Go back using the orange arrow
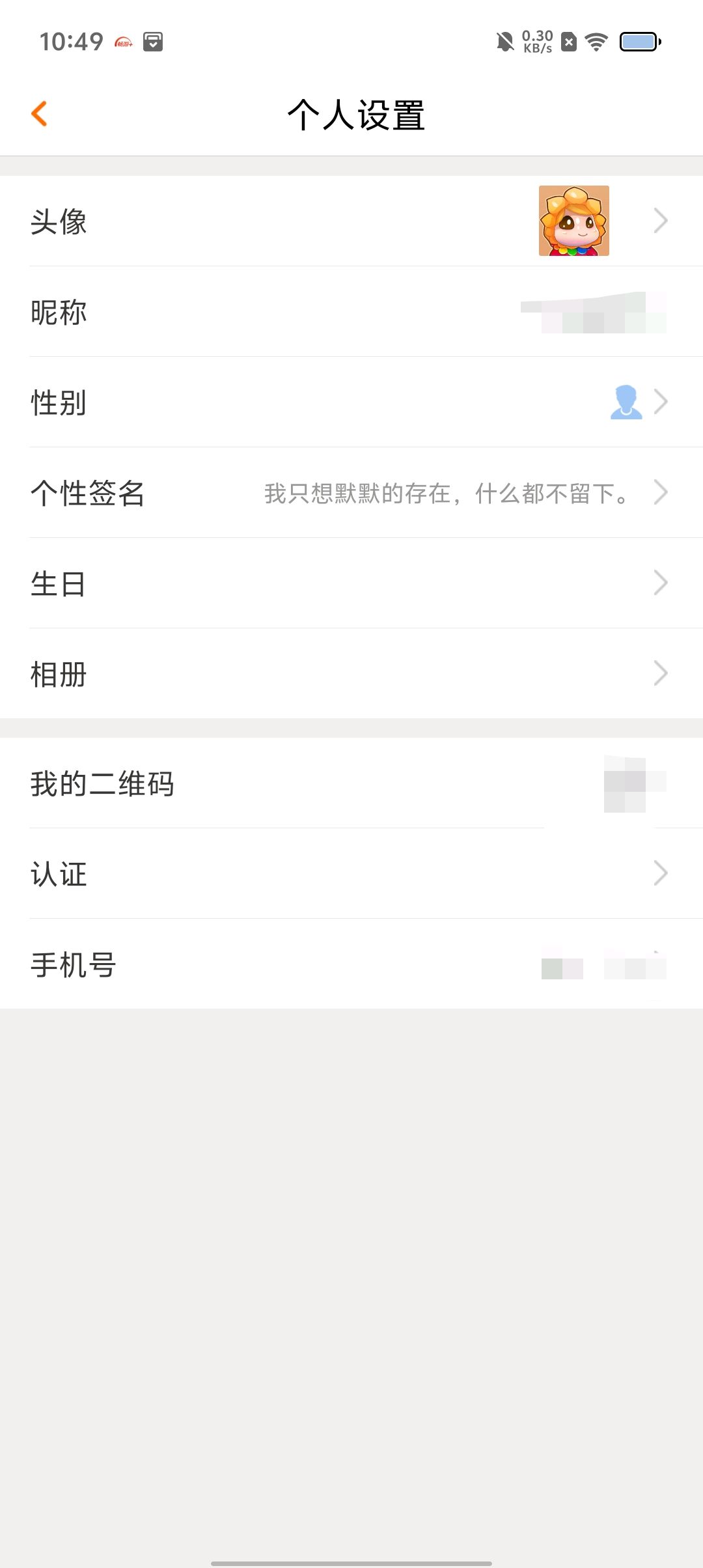This screenshot has width=703, height=1568. coord(40,114)
